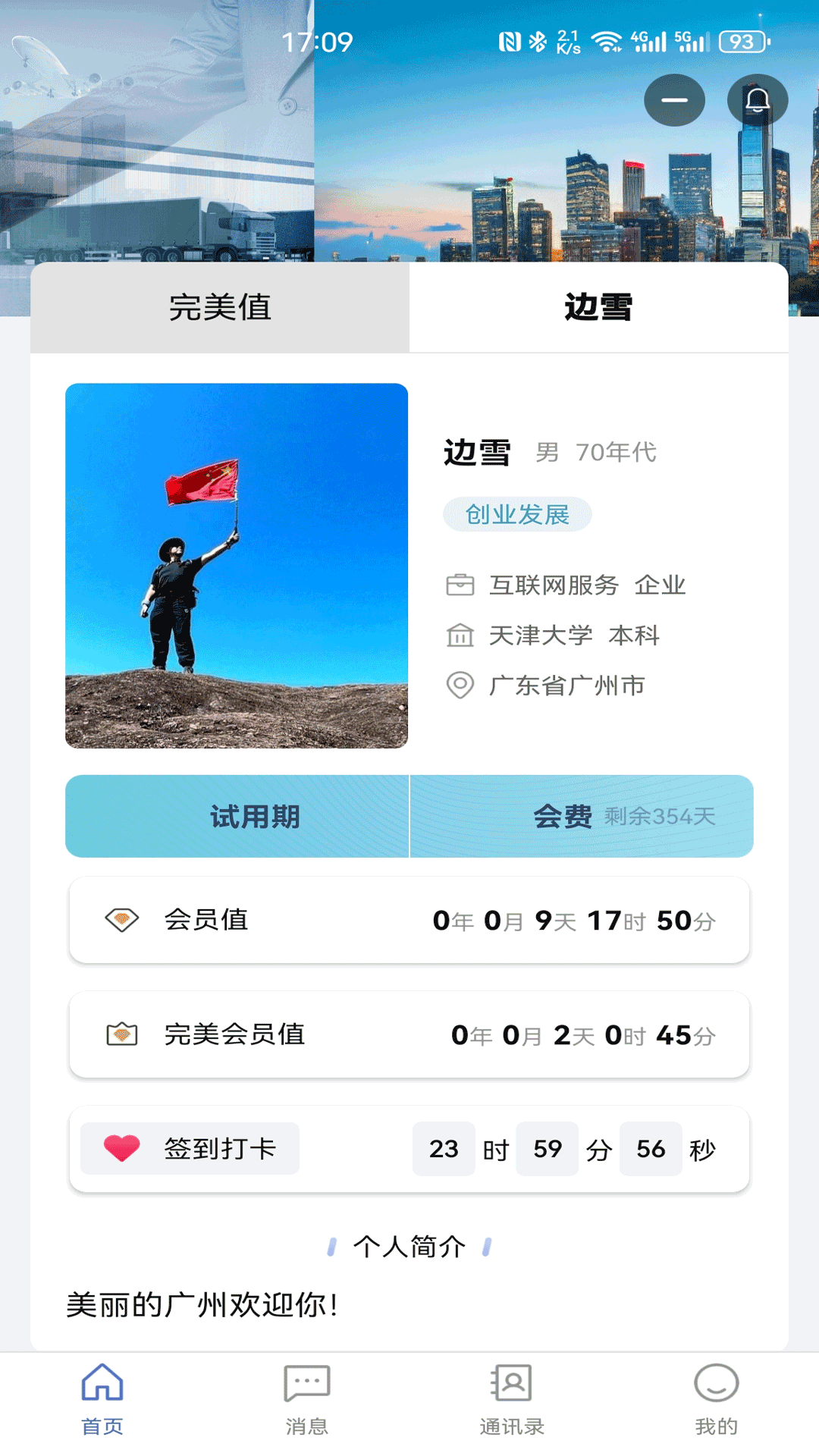The image size is (819, 1456).
Task: Open 边雪's flag profile photo
Action: click(x=237, y=565)
